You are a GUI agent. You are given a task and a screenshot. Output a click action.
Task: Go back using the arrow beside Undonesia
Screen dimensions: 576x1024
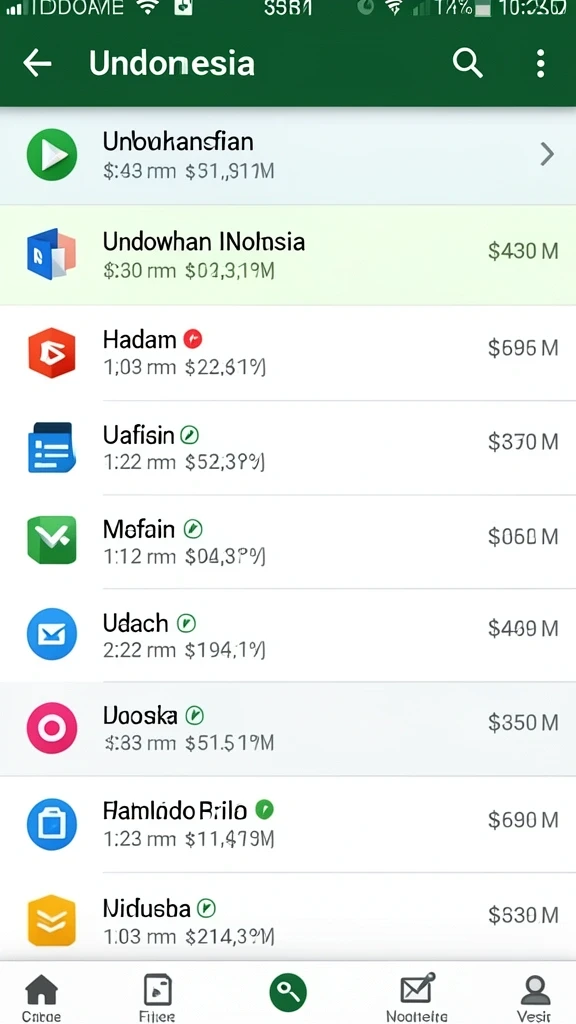coord(37,63)
